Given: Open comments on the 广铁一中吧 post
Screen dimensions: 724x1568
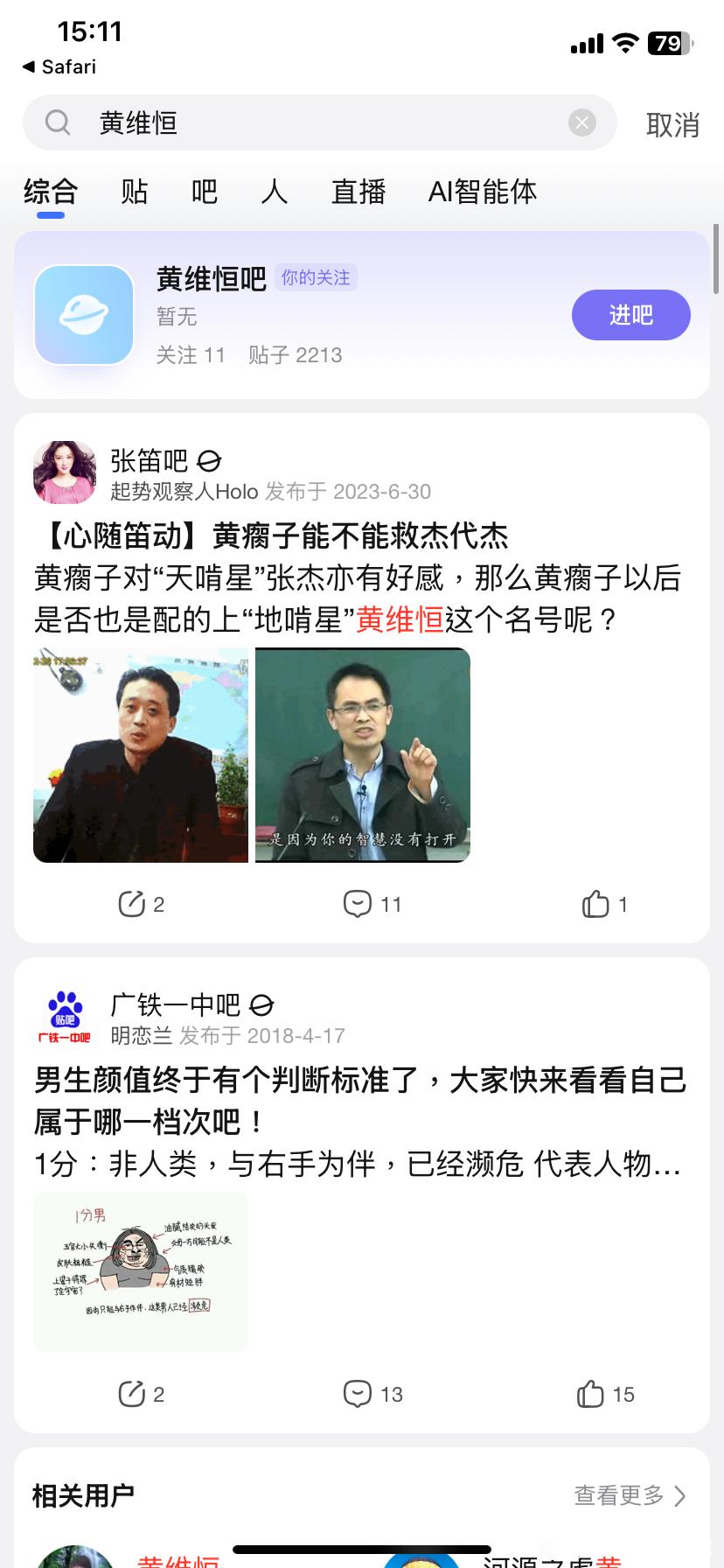Looking at the screenshot, I should tap(372, 1394).
